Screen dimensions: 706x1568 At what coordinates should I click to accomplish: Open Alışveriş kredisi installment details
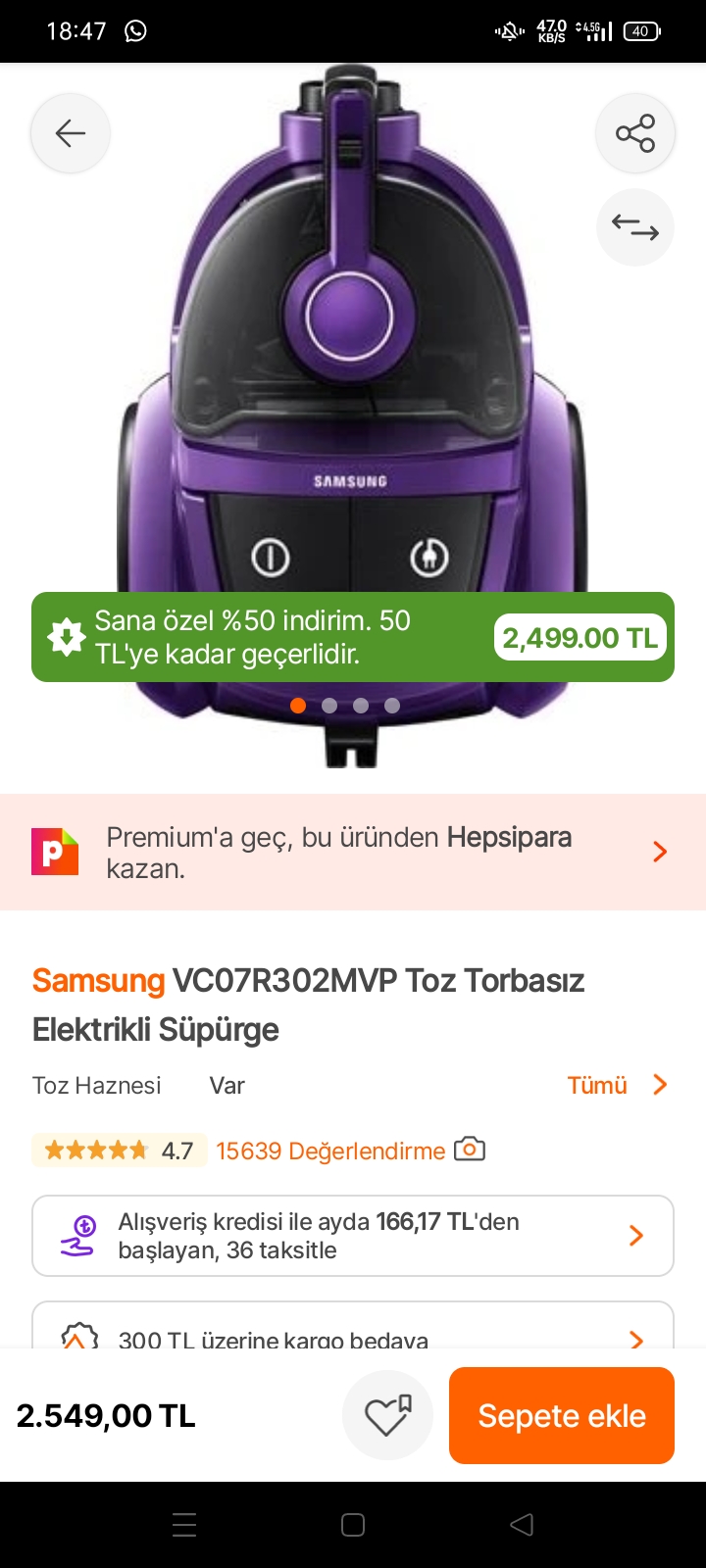(x=353, y=1236)
